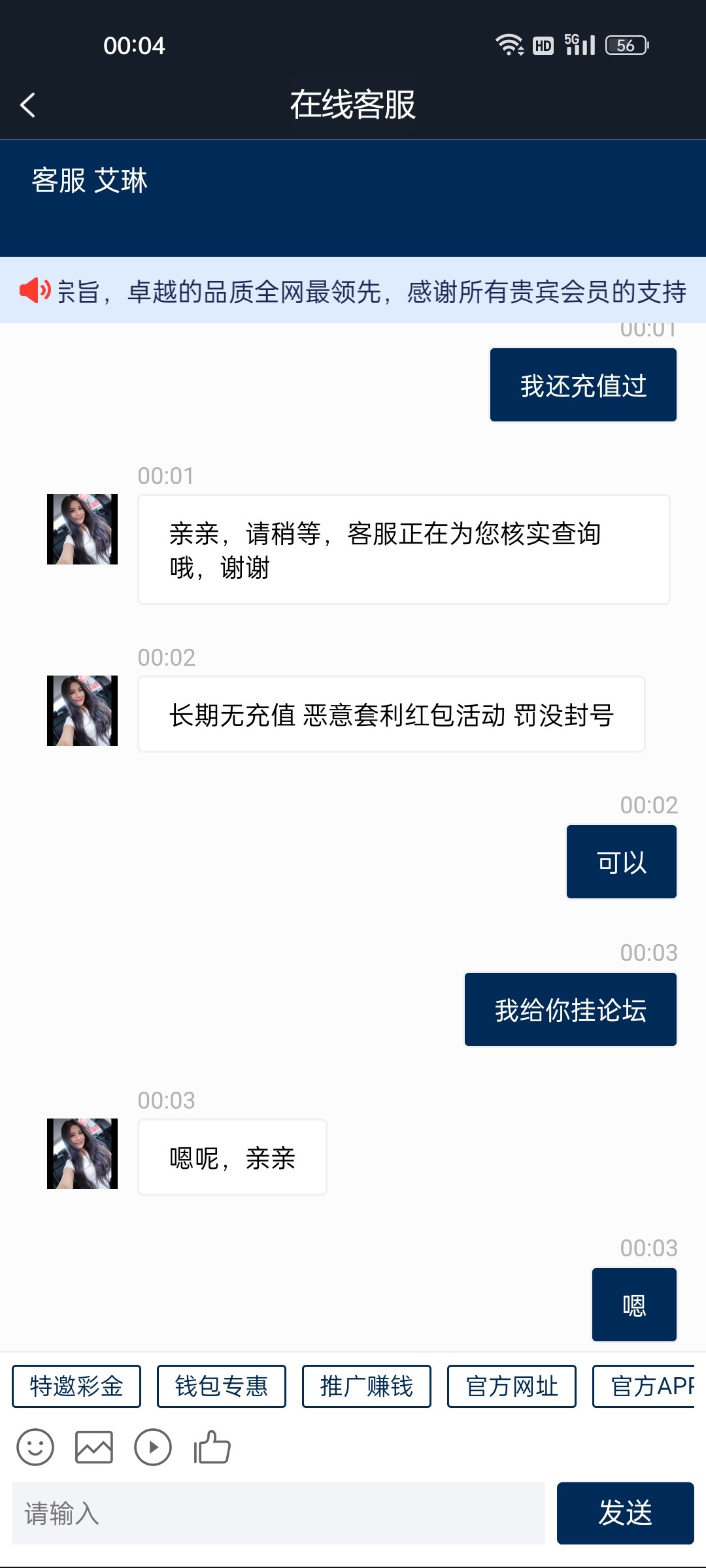Select the 钱包专惠 chip
This screenshot has width=706, height=1568.
coord(222,1386)
